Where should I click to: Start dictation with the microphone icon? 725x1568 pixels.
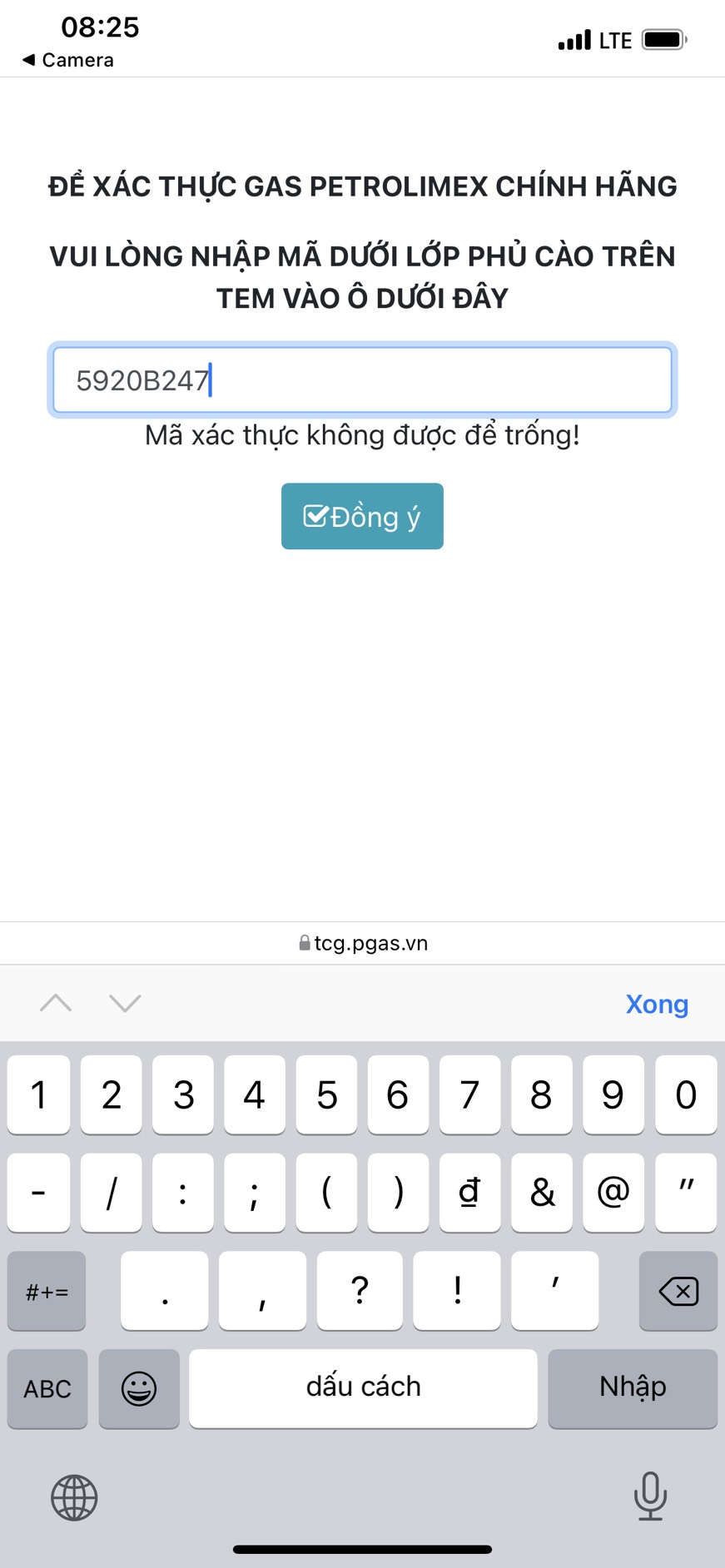(650, 1496)
